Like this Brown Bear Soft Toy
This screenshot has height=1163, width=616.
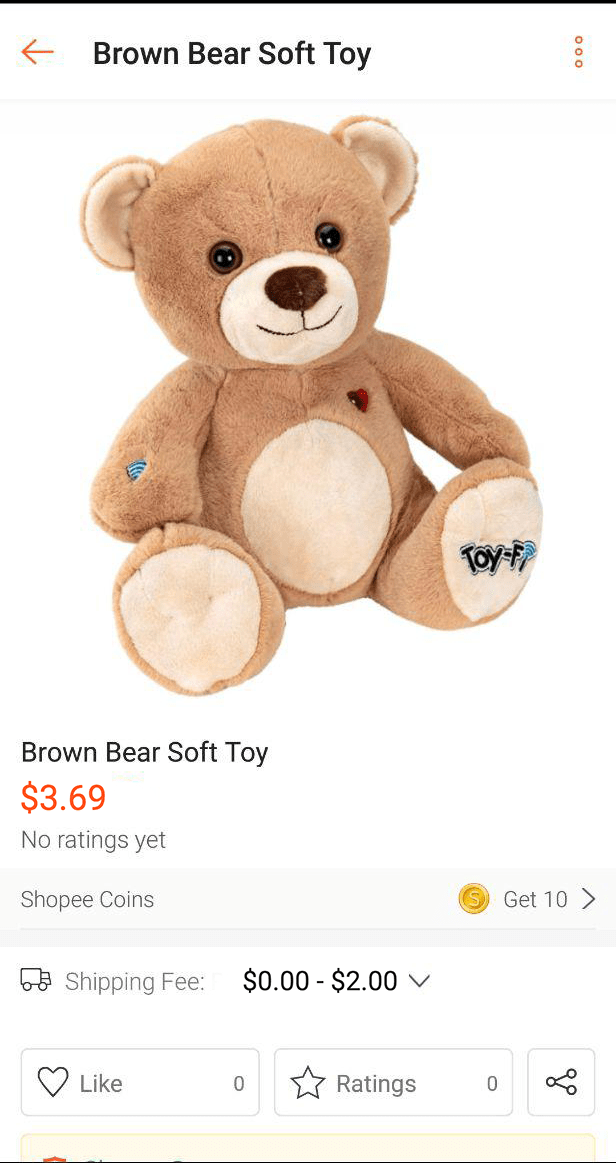click(140, 1083)
